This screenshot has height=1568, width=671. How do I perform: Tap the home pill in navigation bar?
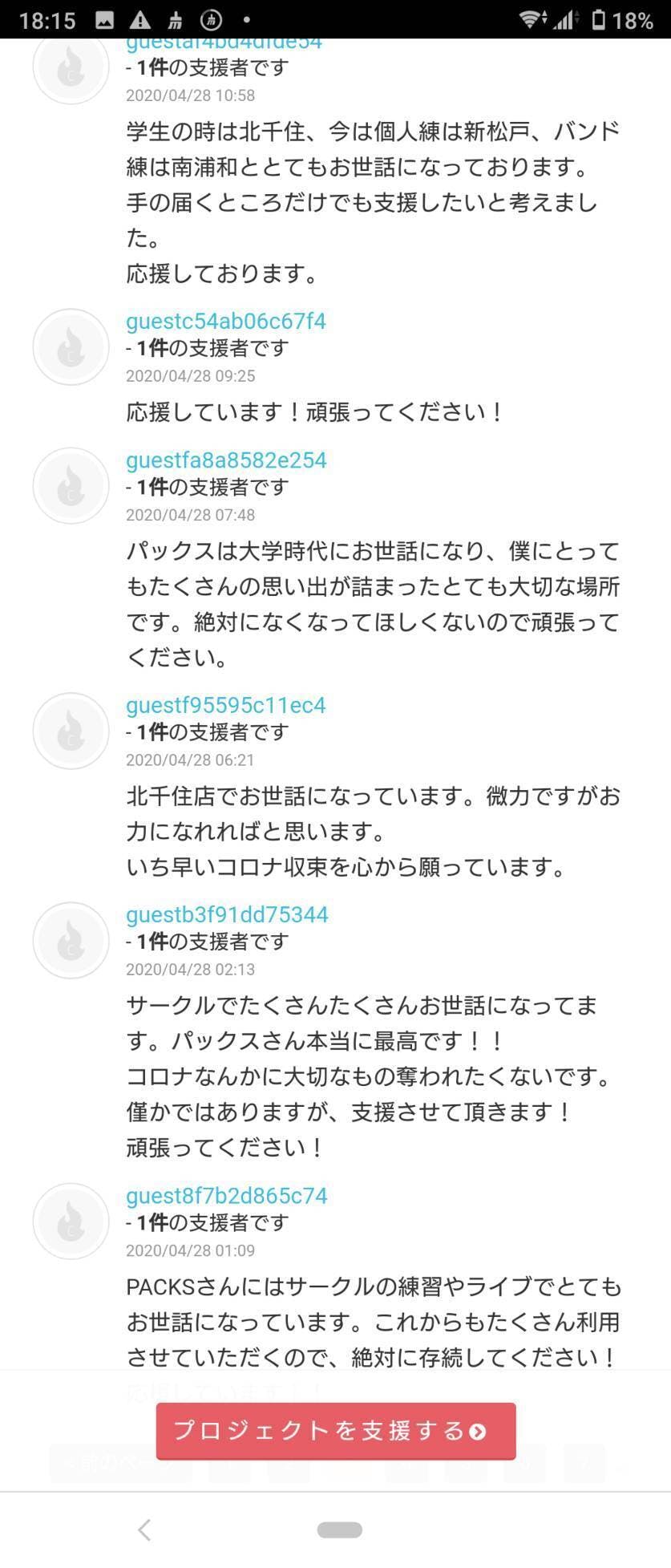tap(339, 1530)
